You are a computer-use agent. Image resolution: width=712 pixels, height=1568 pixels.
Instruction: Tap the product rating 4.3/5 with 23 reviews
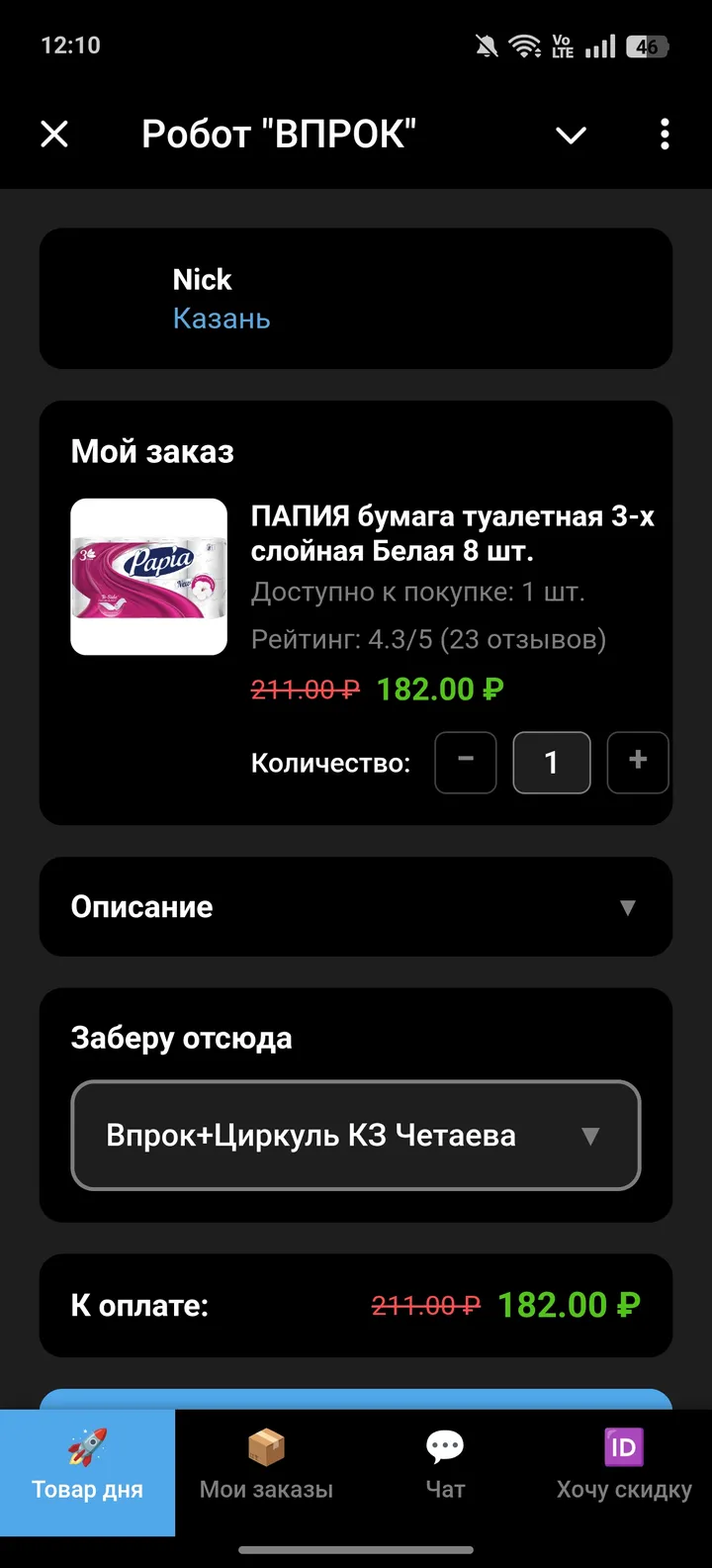(429, 639)
